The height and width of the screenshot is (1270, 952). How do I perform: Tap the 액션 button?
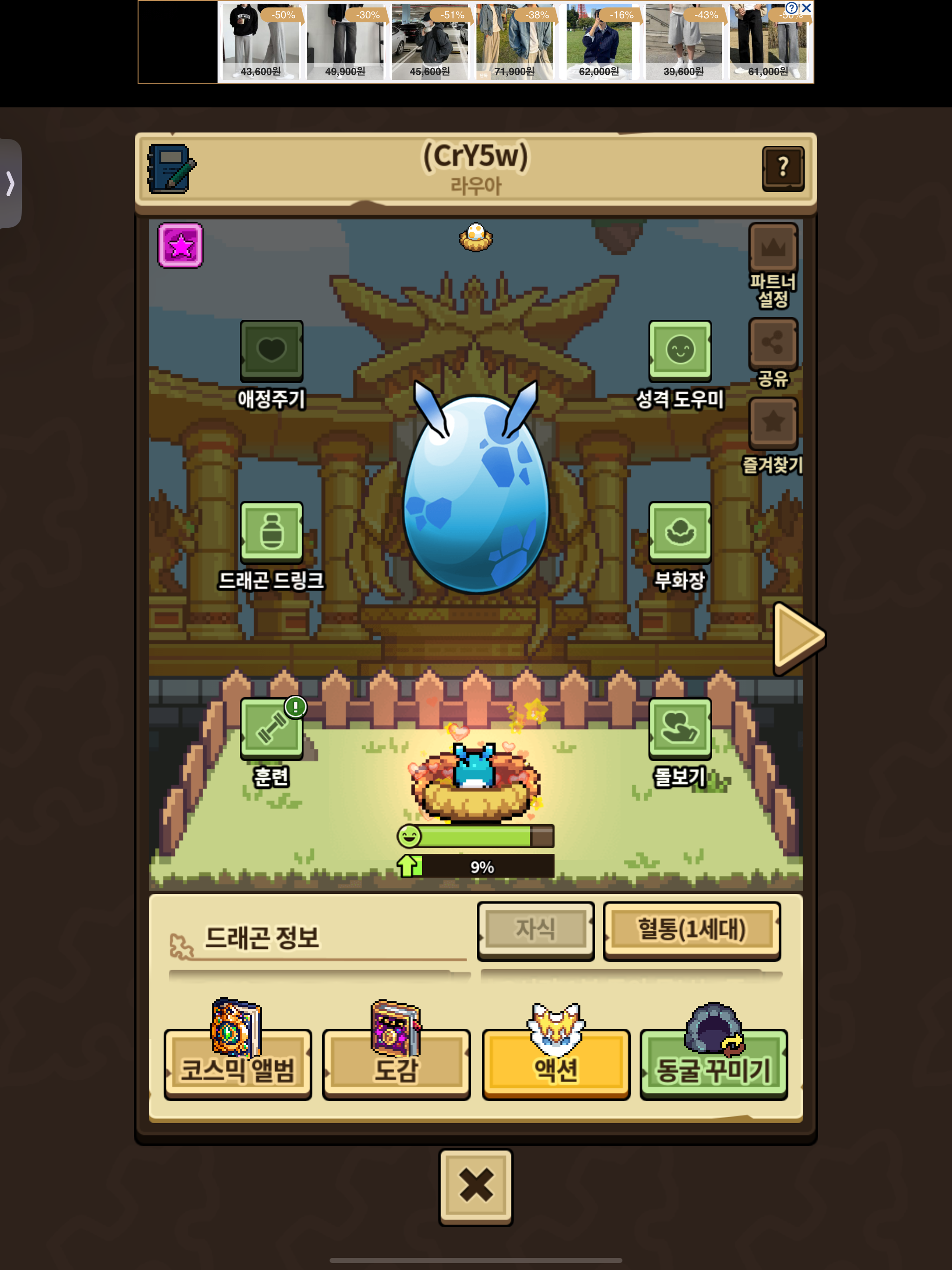(x=556, y=1051)
